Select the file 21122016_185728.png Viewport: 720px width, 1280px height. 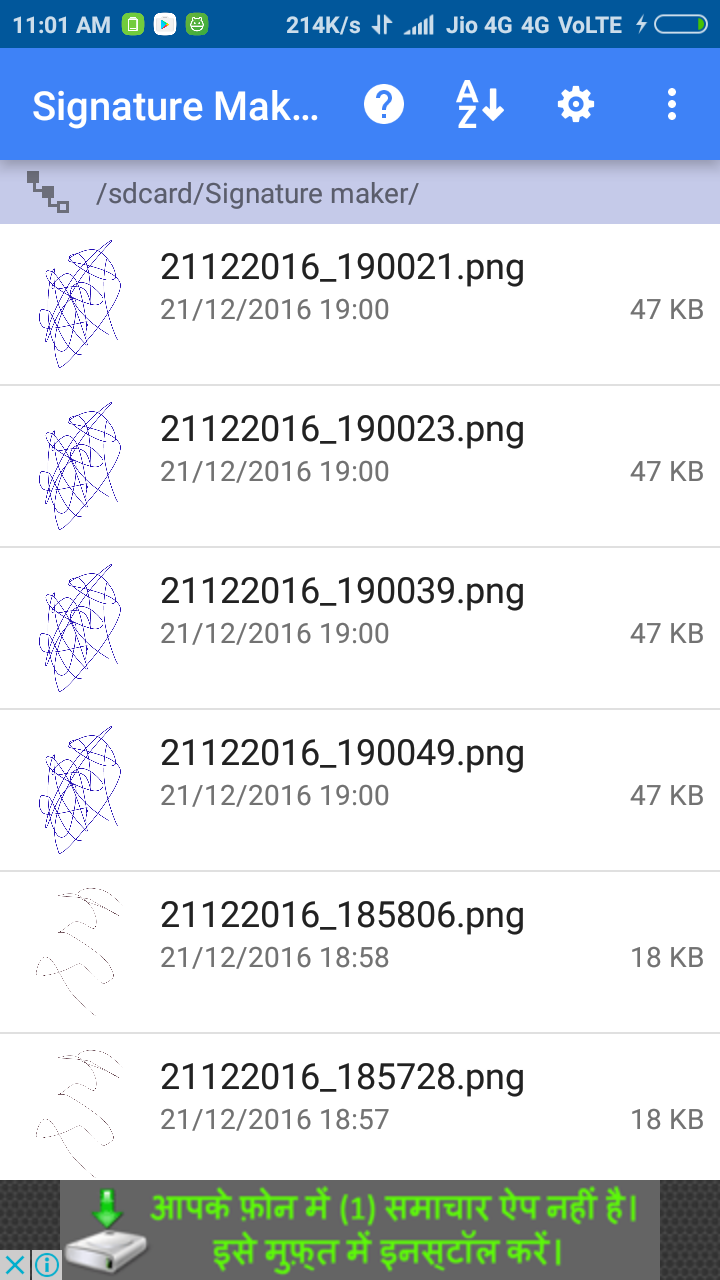coord(343,1077)
